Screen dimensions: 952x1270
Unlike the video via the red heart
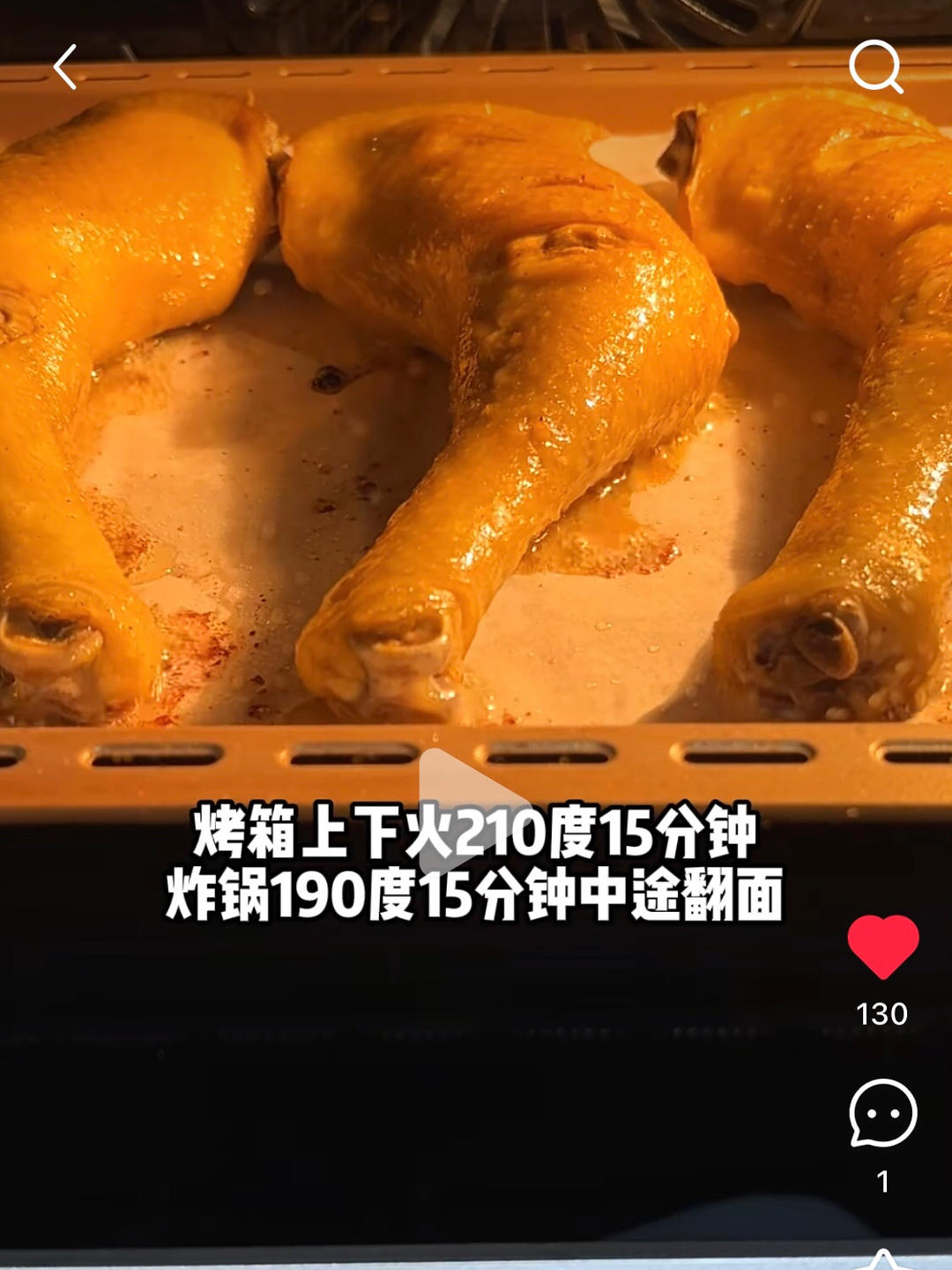[882, 947]
